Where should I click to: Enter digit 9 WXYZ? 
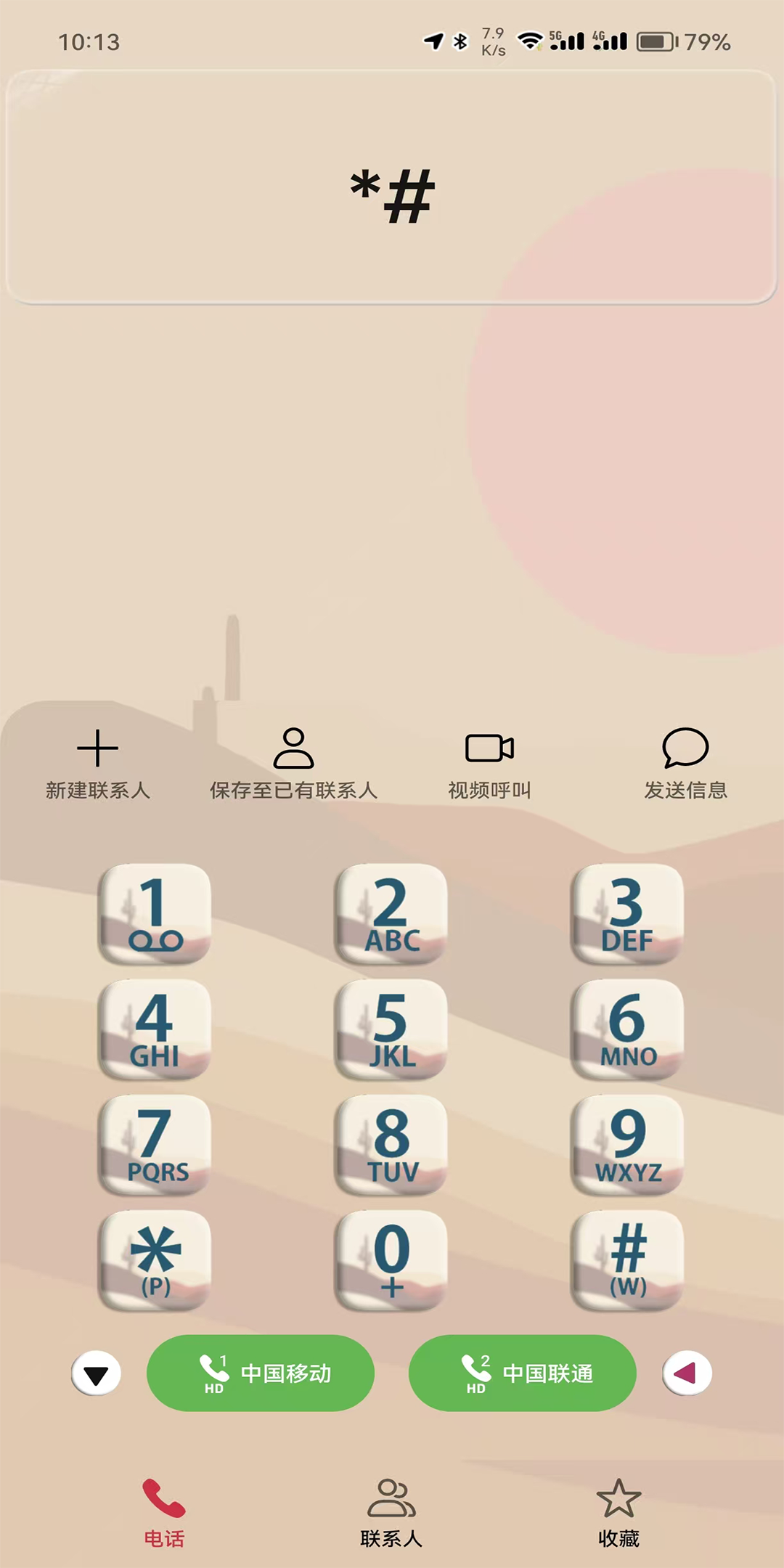click(x=627, y=1144)
